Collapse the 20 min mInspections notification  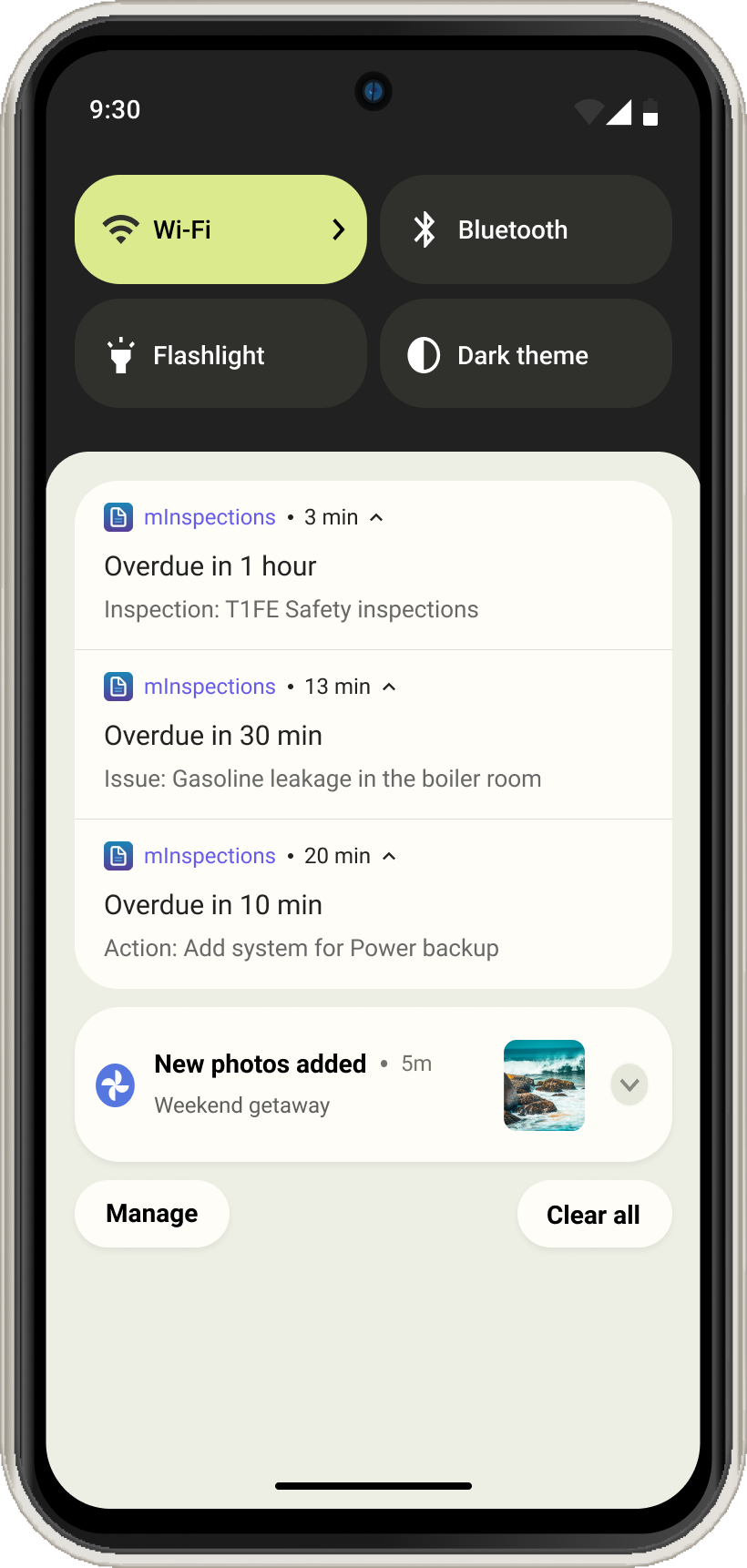pyautogui.click(x=389, y=856)
